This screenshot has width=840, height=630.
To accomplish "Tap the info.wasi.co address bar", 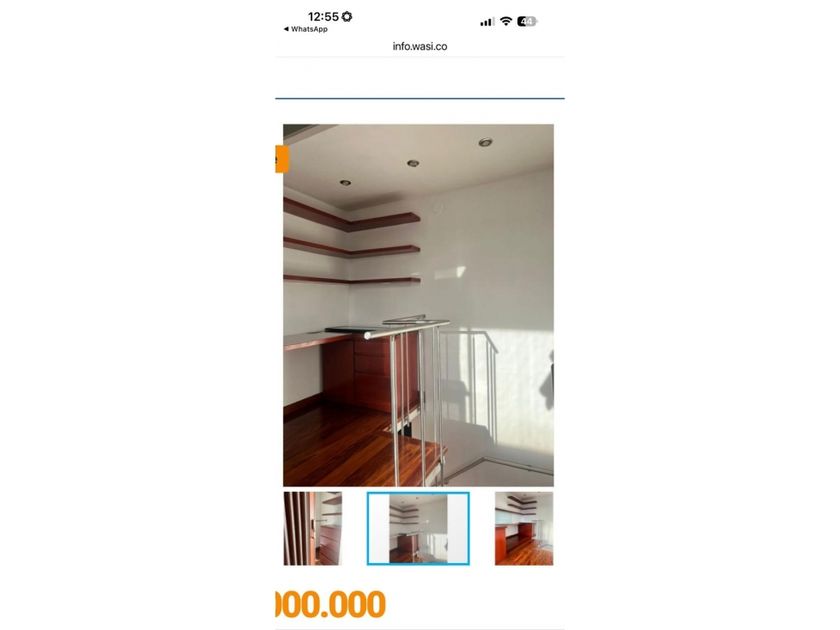I will point(420,46).
